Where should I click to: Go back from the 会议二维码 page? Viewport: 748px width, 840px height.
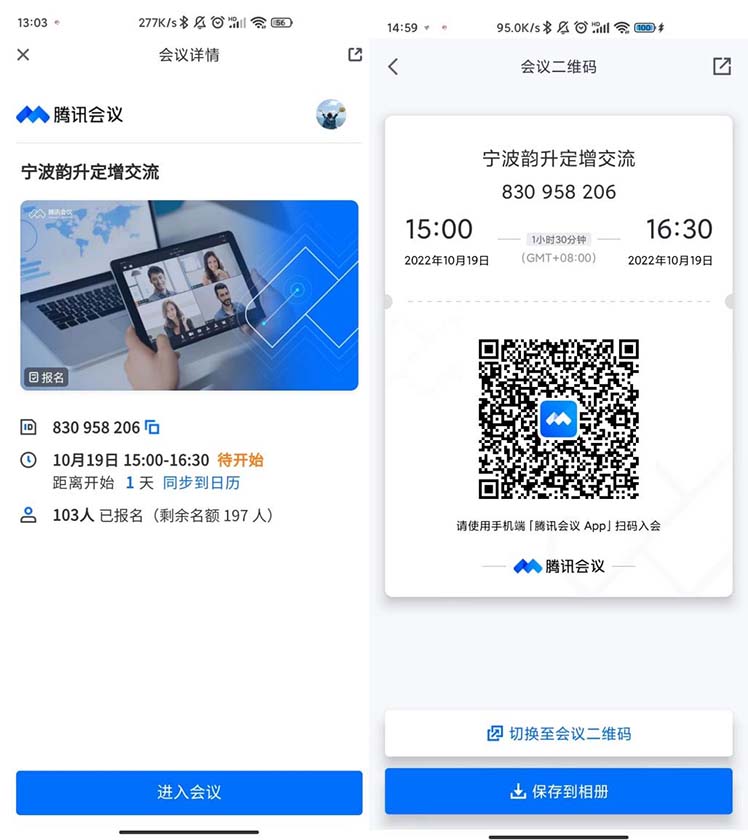[393, 67]
